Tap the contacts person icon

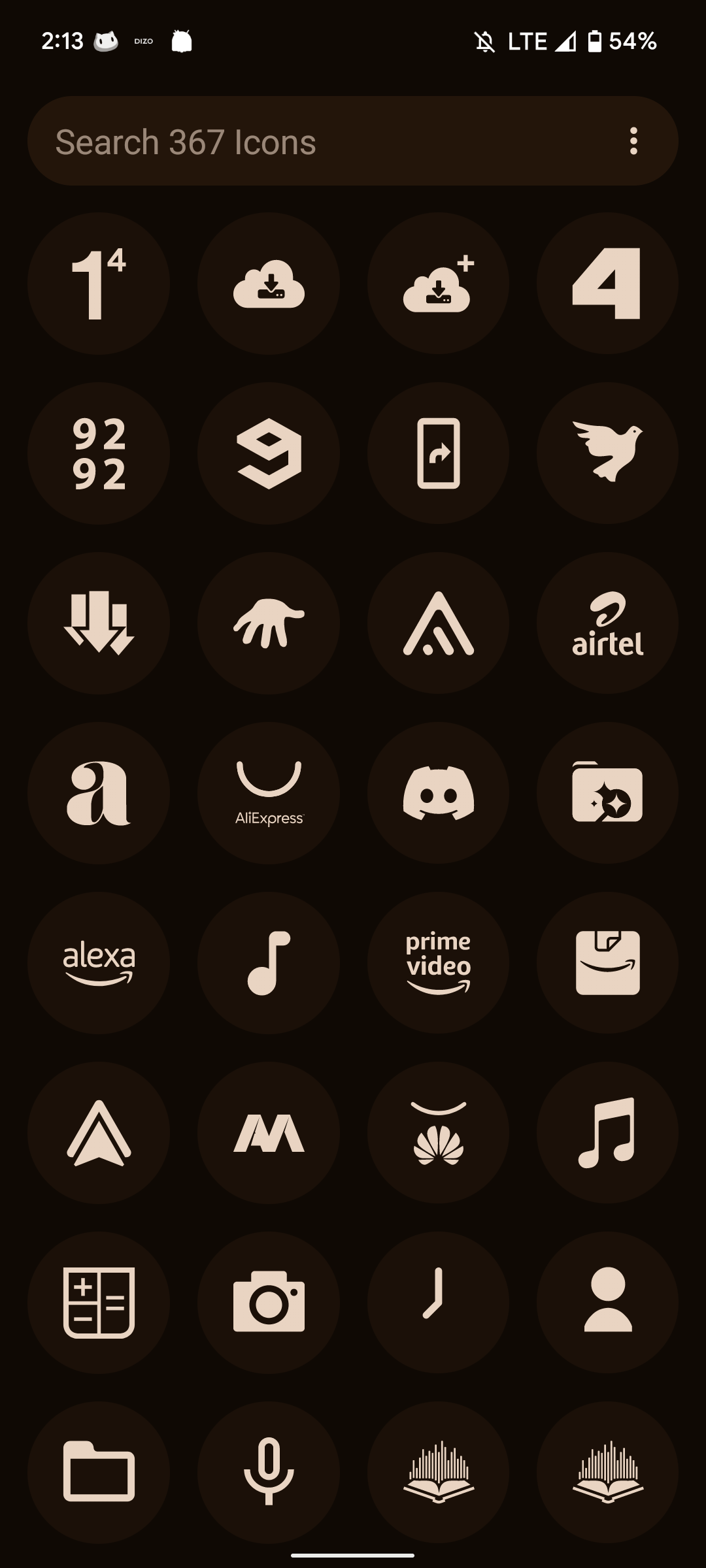607,1303
